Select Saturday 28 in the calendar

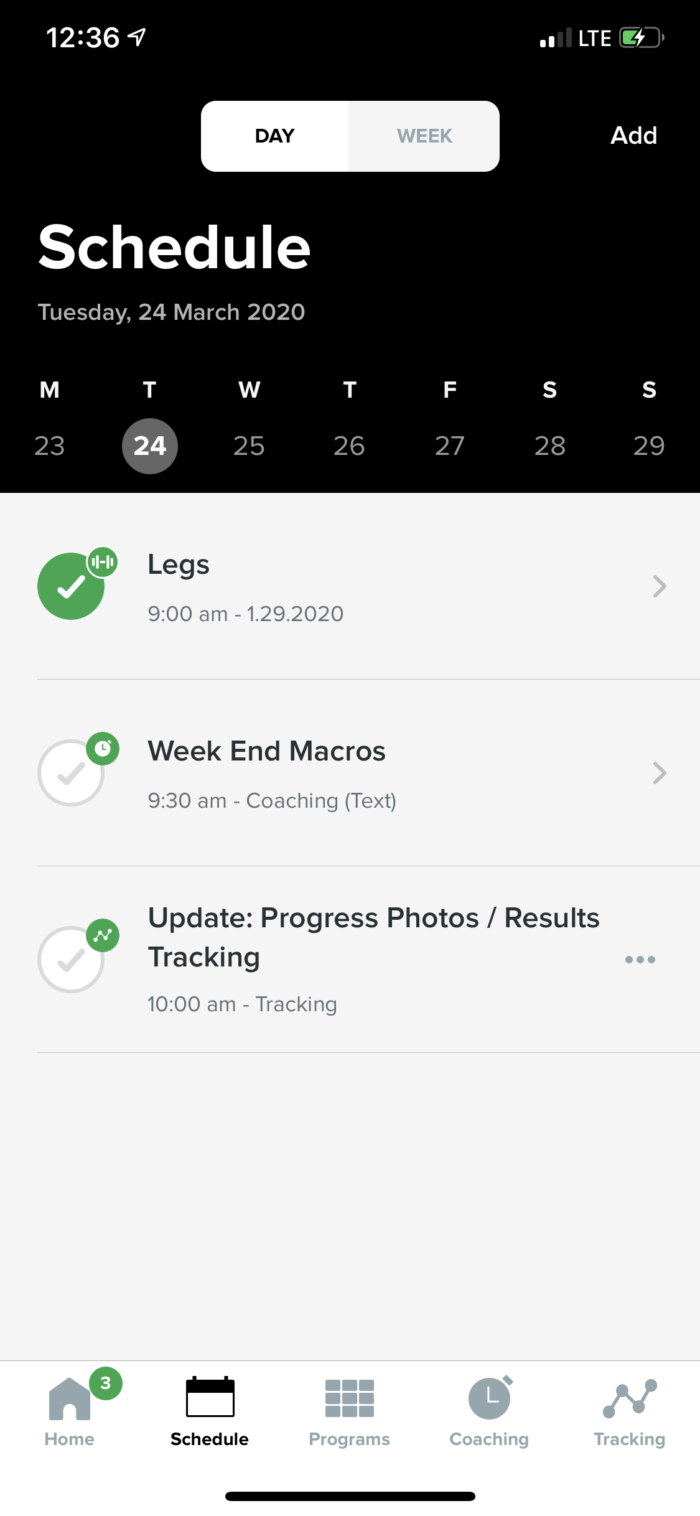549,445
